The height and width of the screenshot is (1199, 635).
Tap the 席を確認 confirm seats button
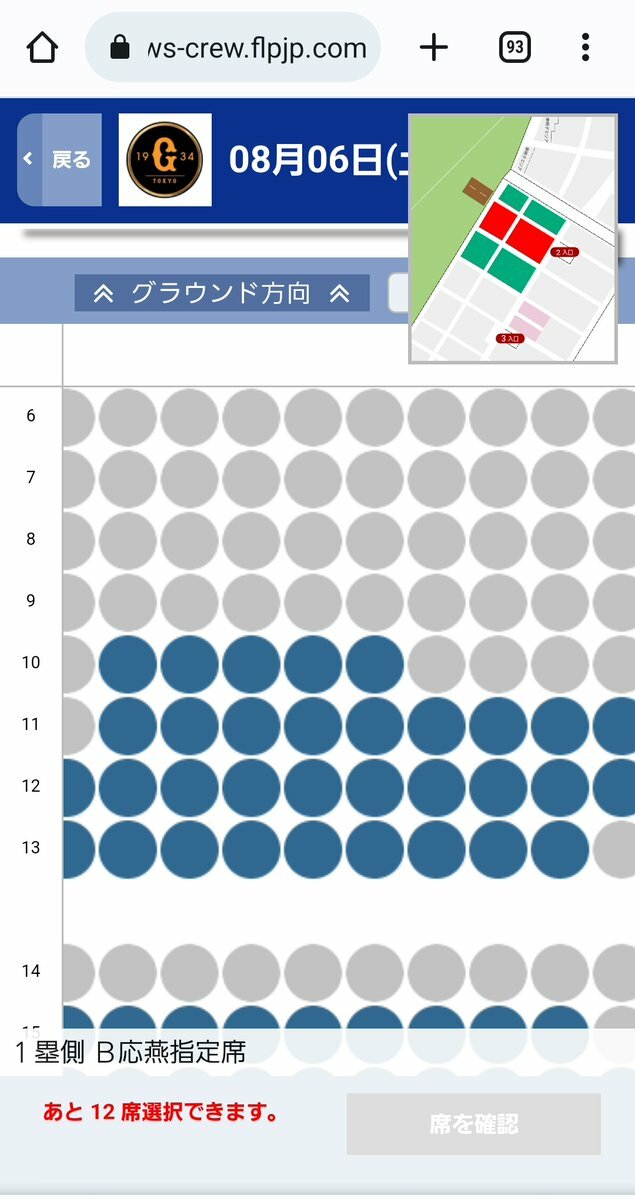pos(473,1124)
